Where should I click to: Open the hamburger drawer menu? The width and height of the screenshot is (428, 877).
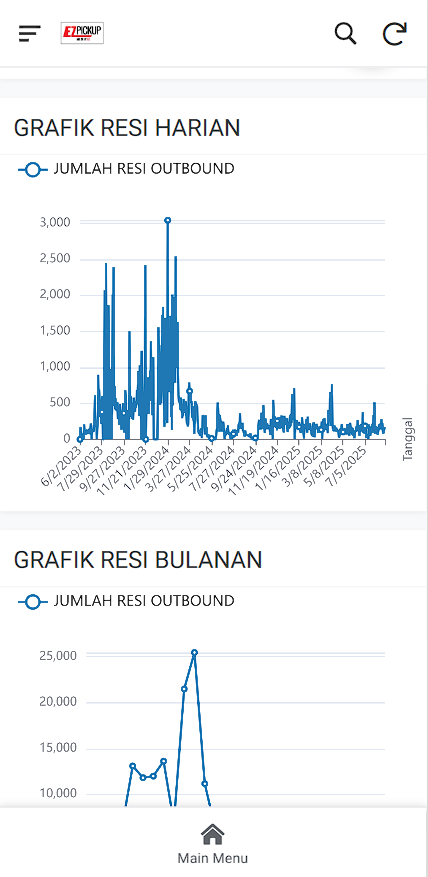[30, 34]
